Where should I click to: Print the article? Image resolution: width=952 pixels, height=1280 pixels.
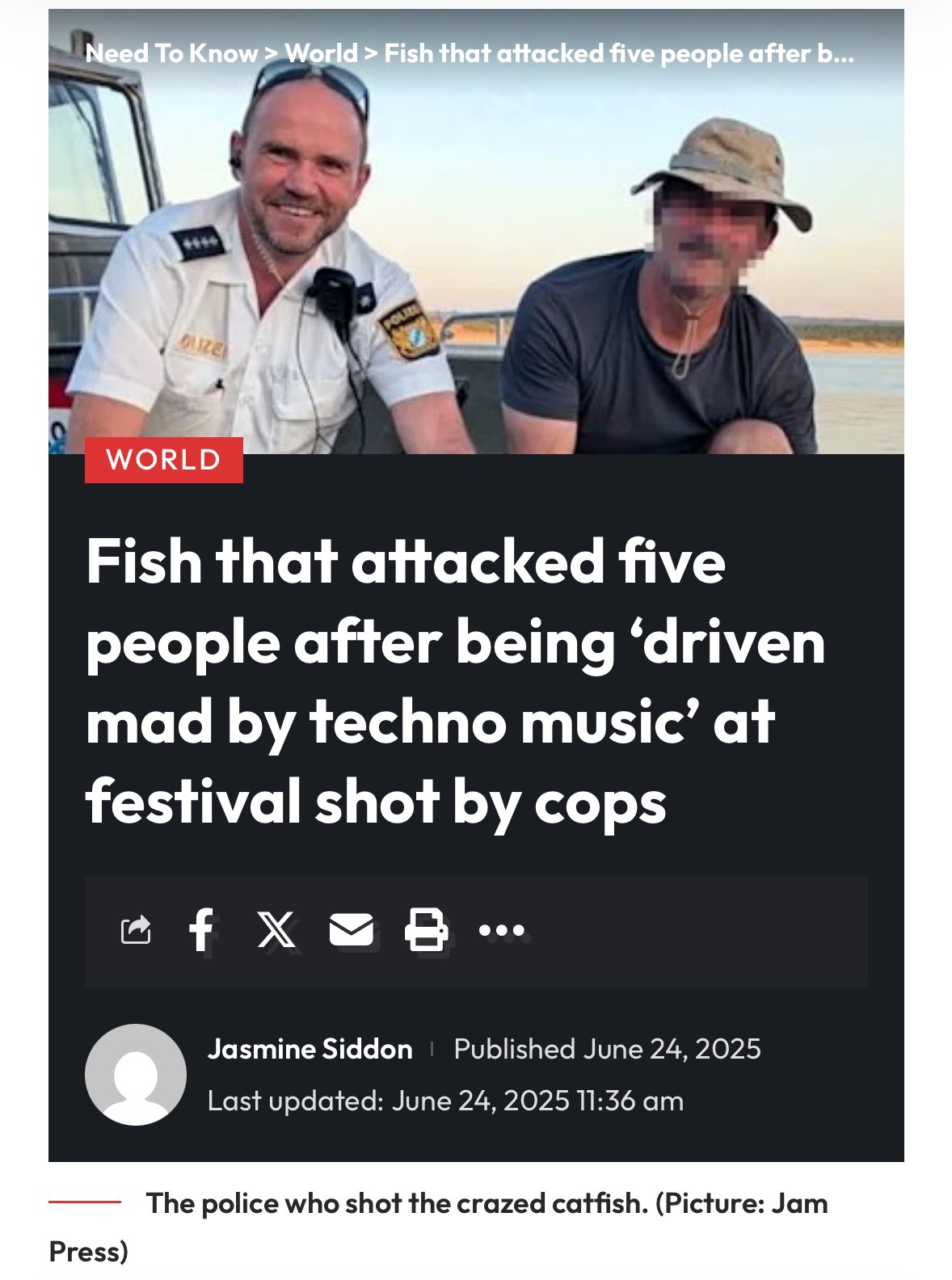[426, 930]
